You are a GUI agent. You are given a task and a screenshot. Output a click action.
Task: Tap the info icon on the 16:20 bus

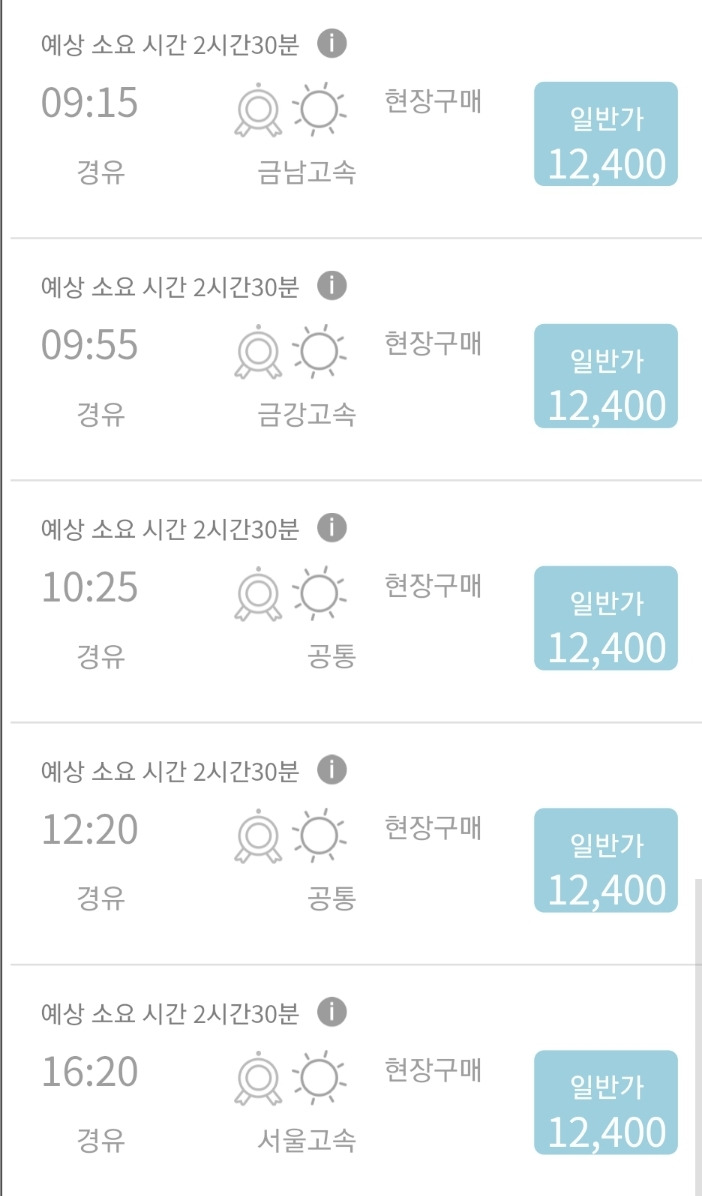pos(332,1012)
